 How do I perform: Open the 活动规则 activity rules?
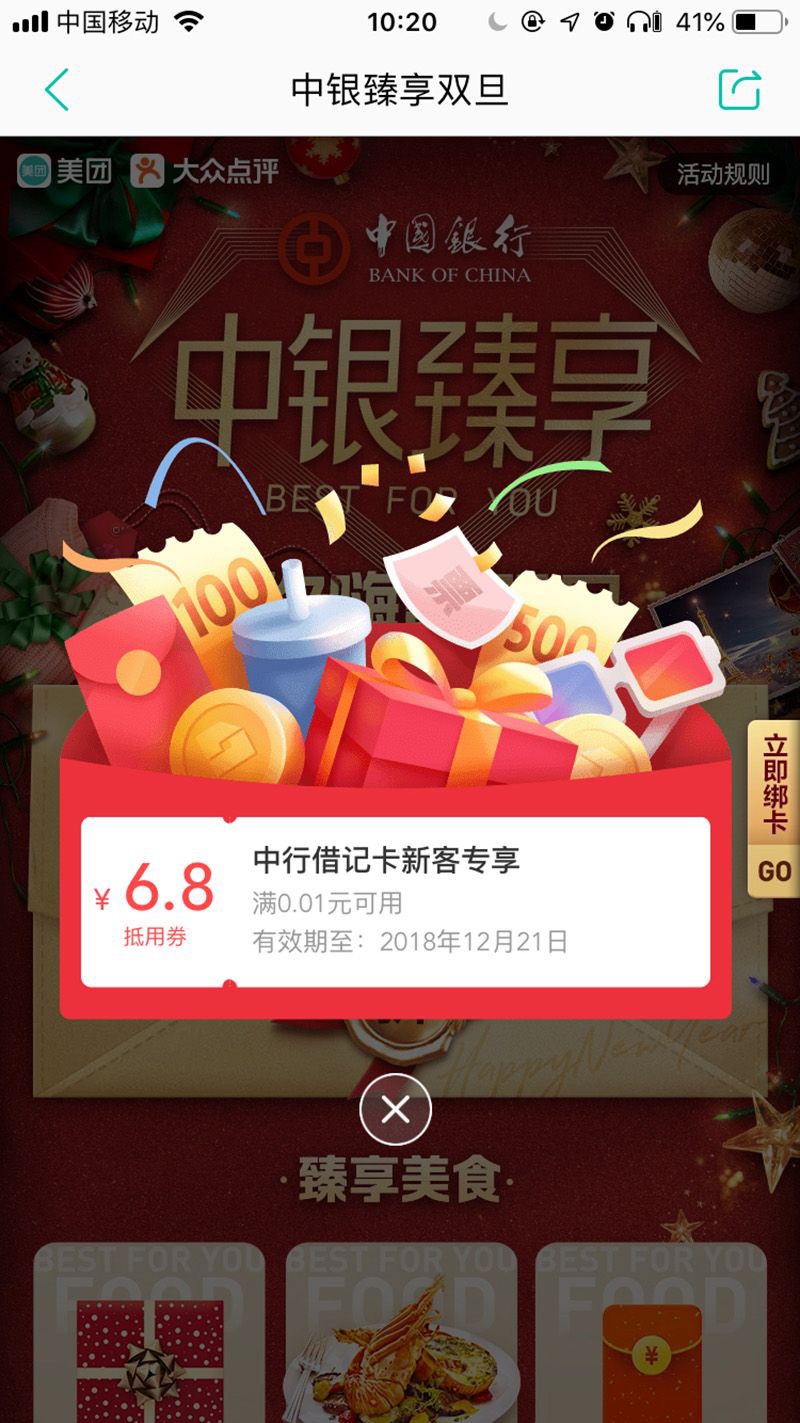click(x=723, y=174)
